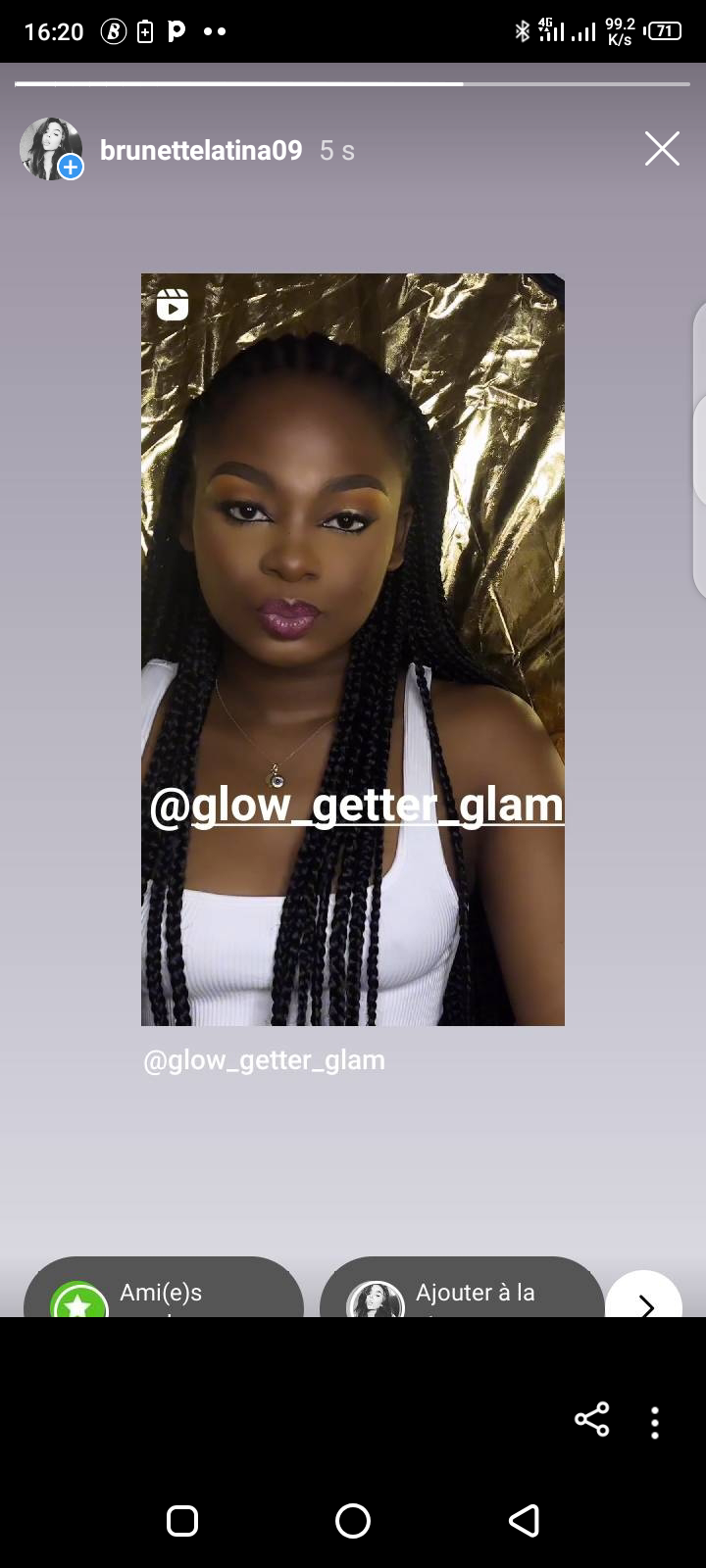This screenshot has width=706, height=1568.
Task: Open the share icon in bottom bar
Action: [x=591, y=1419]
